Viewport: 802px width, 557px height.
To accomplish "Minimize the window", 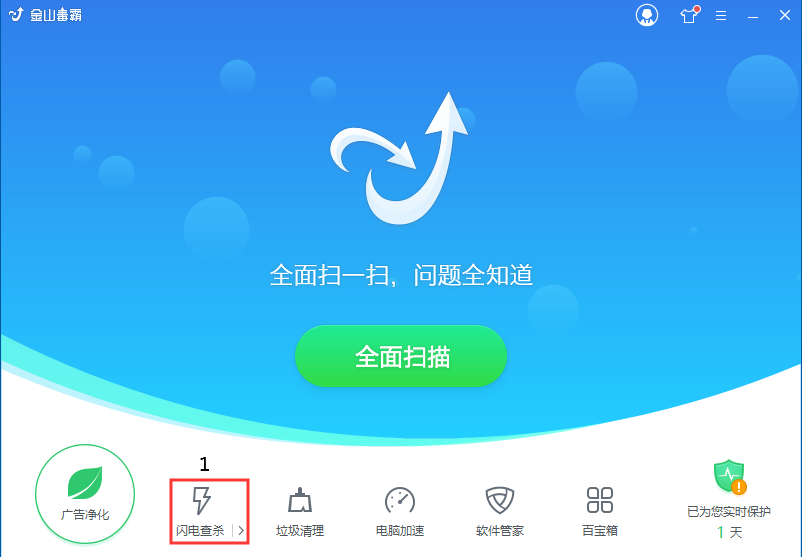I will pos(754,15).
